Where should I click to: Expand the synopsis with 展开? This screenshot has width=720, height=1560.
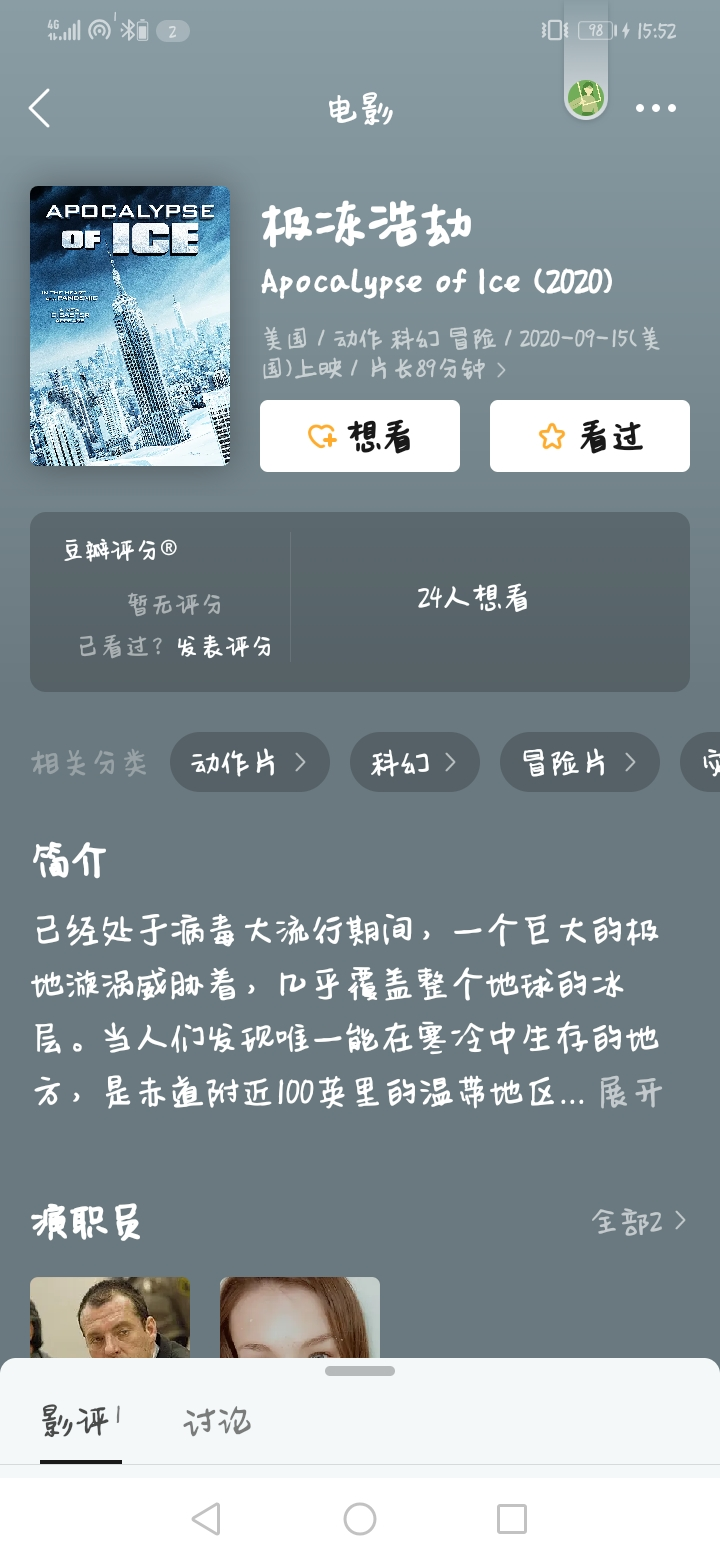pyautogui.click(x=630, y=1093)
